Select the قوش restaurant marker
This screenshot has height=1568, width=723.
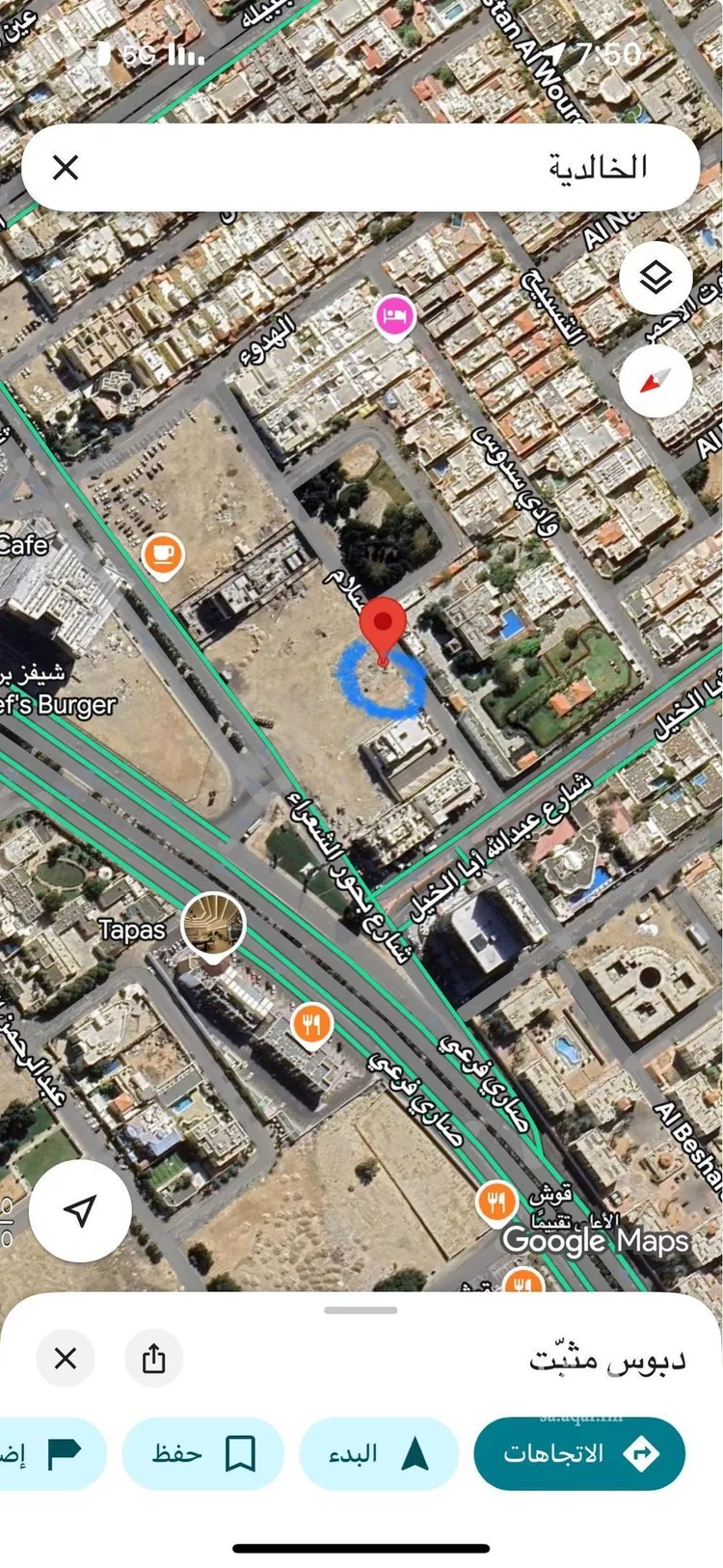coord(496,1203)
